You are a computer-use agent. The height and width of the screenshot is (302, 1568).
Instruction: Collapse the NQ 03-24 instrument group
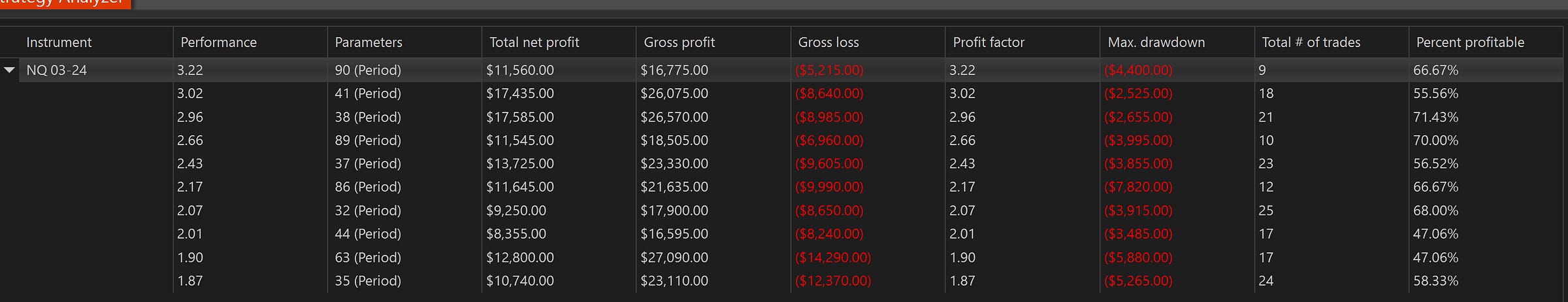[9, 70]
